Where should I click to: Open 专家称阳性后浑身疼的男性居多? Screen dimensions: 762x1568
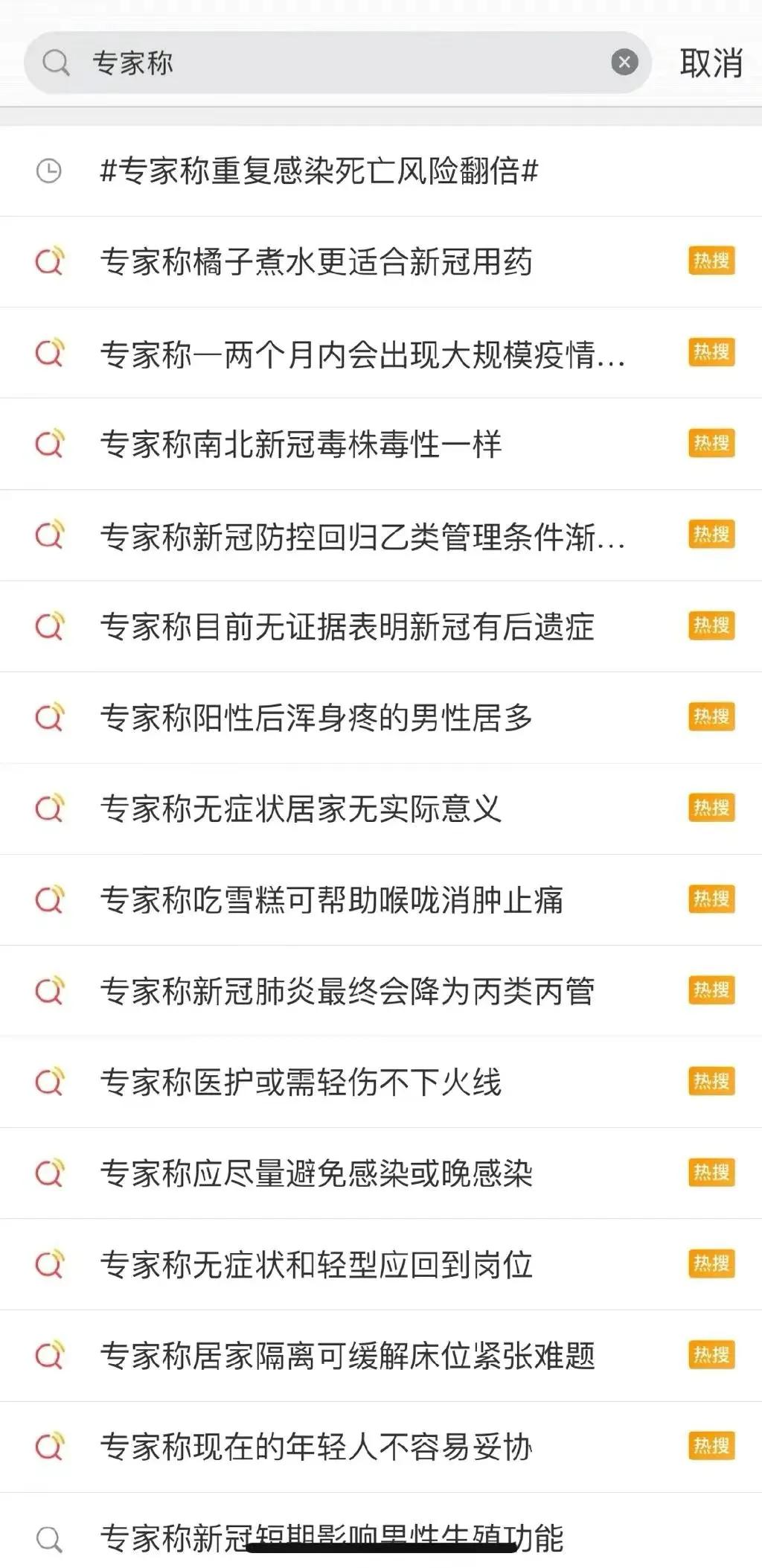click(316, 718)
